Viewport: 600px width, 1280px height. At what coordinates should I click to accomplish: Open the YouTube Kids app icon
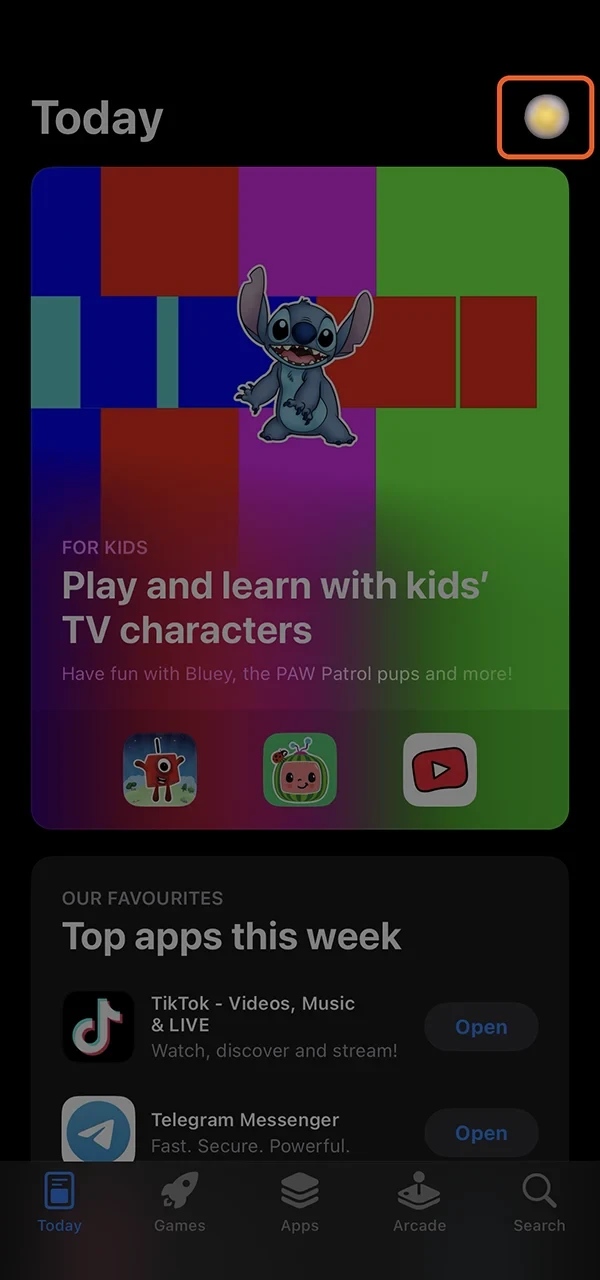click(440, 769)
